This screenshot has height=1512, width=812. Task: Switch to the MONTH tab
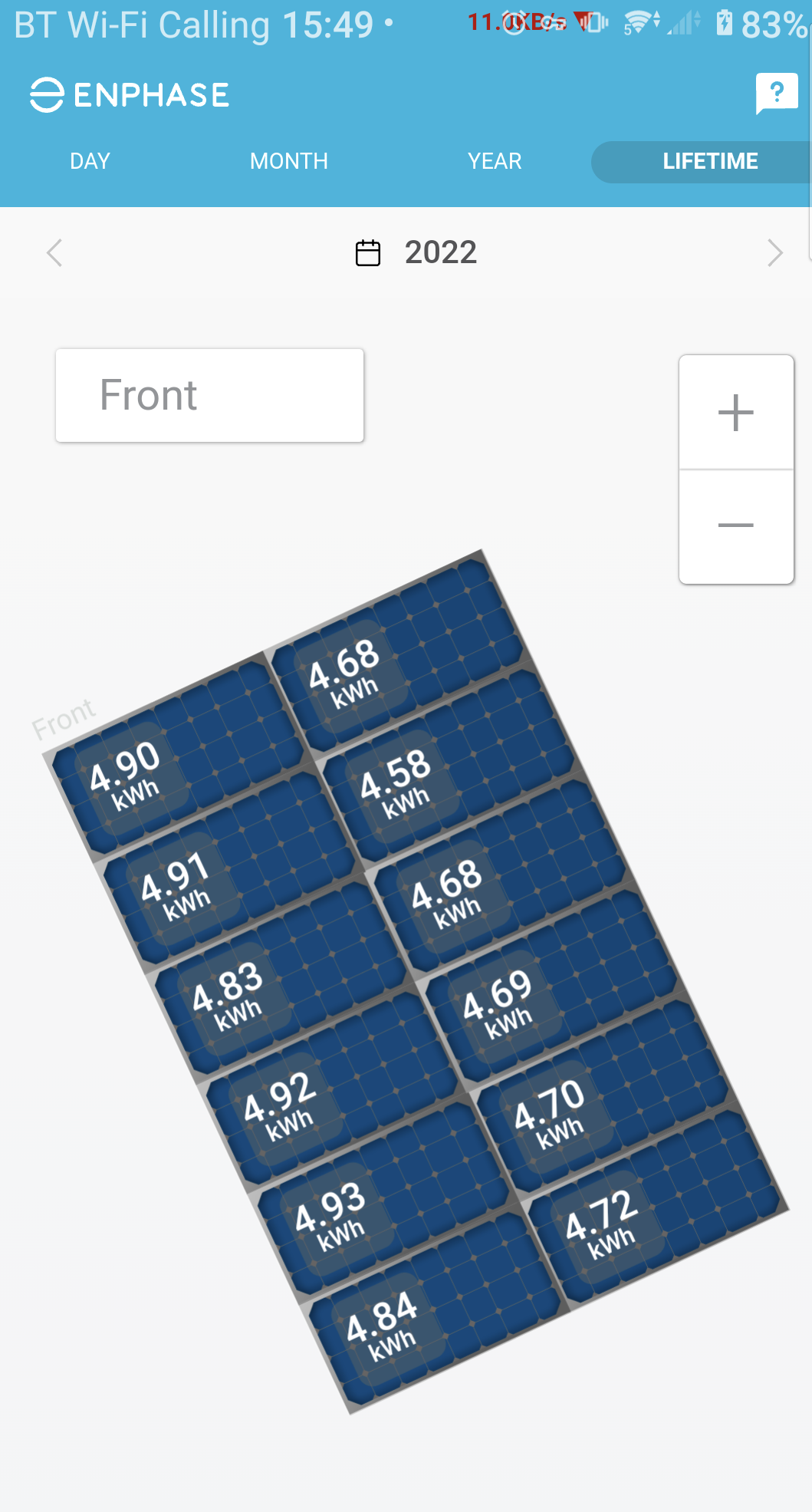(x=288, y=161)
